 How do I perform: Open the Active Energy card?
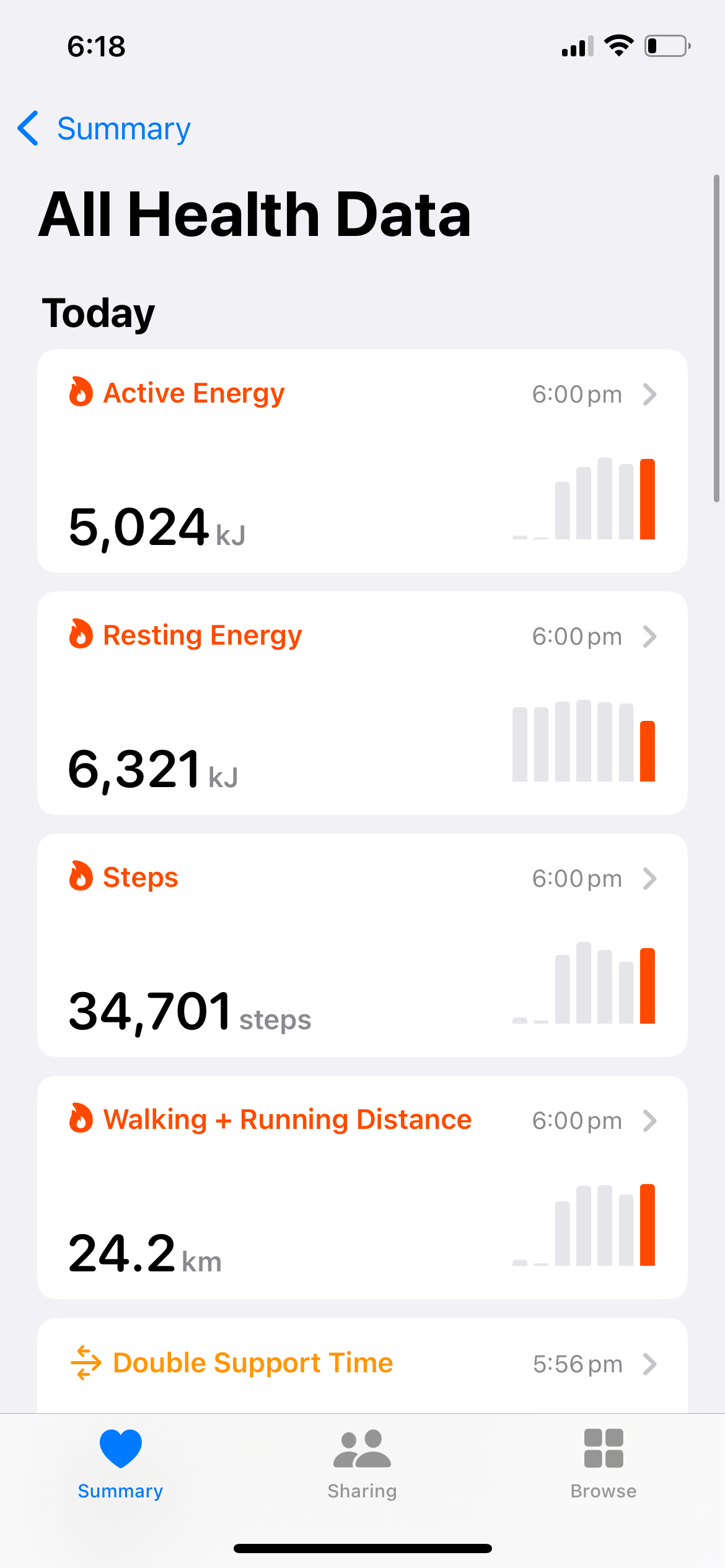[x=362, y=461]
